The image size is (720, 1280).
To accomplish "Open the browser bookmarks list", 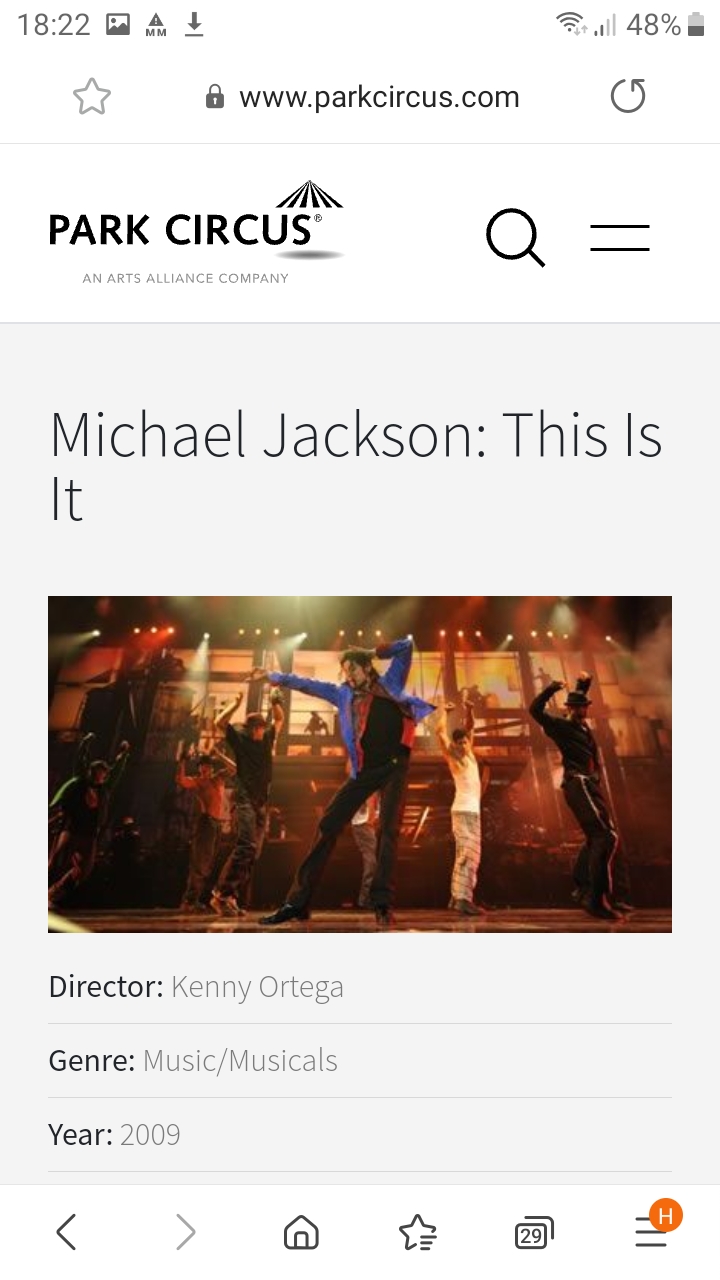I will (417, 1233).
